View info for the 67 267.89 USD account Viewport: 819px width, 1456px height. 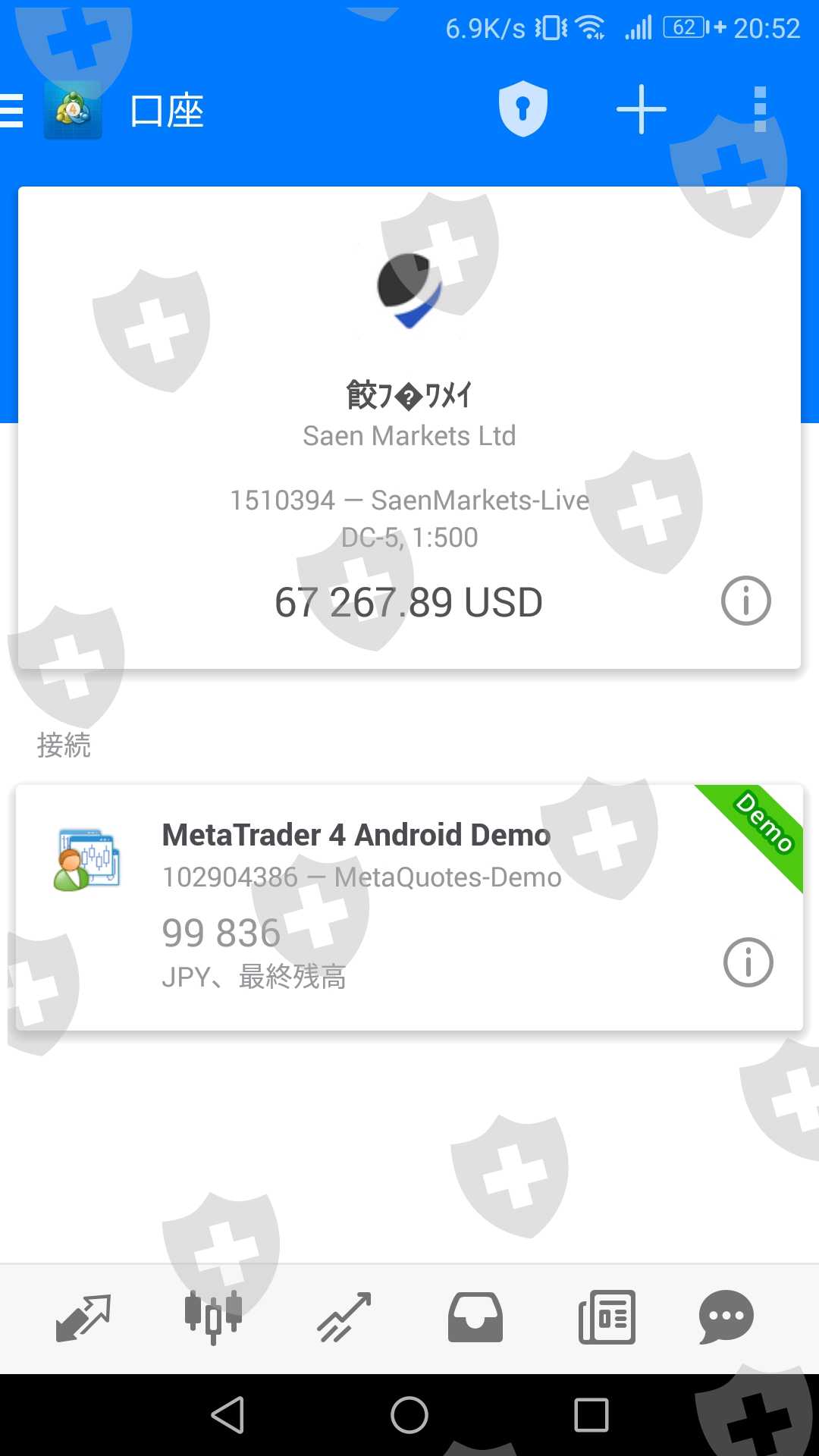pyautogui.click(x=746, y=601)
